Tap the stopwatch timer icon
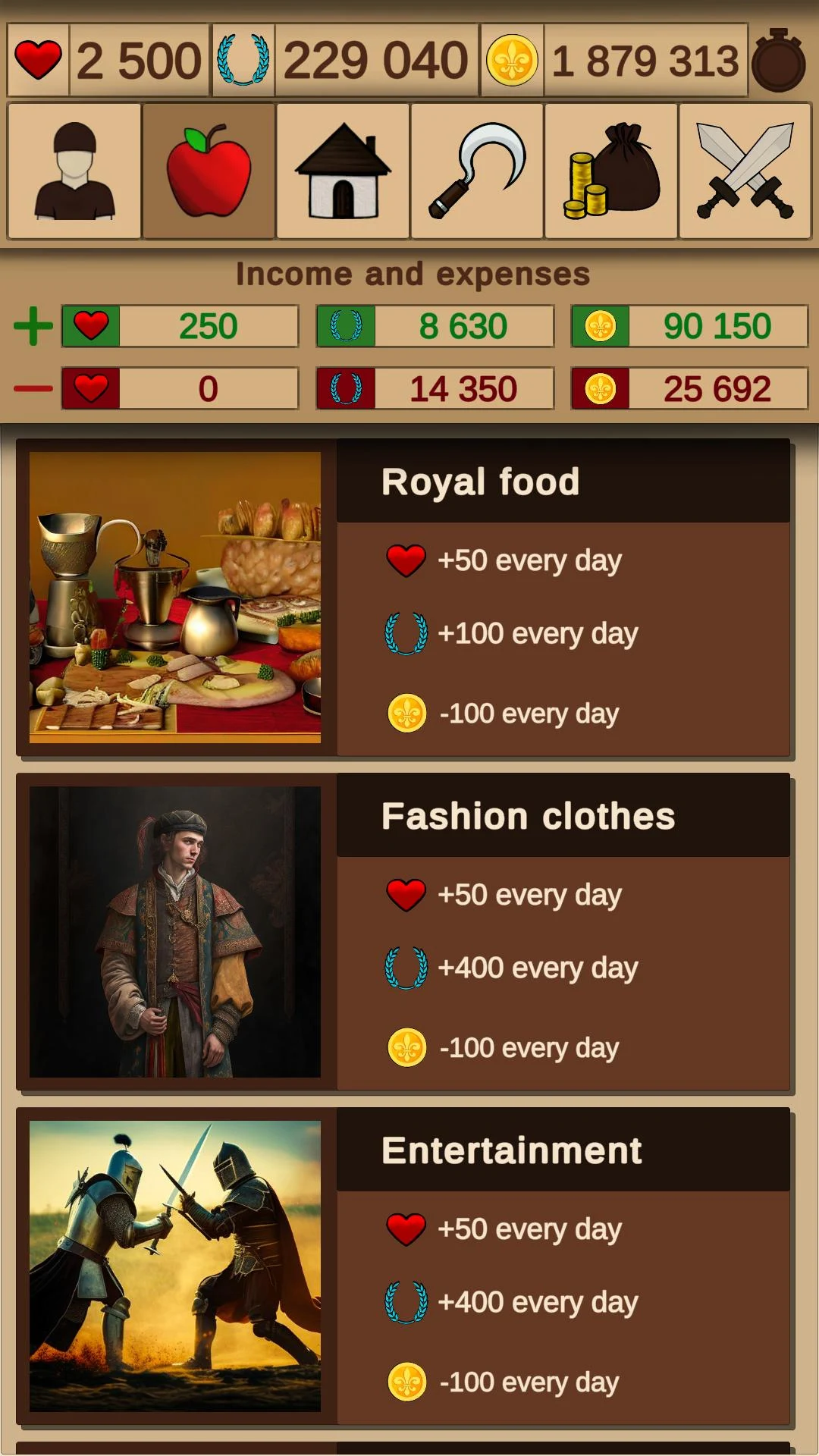Screen dimensions: 819x1456 point(779,61)
